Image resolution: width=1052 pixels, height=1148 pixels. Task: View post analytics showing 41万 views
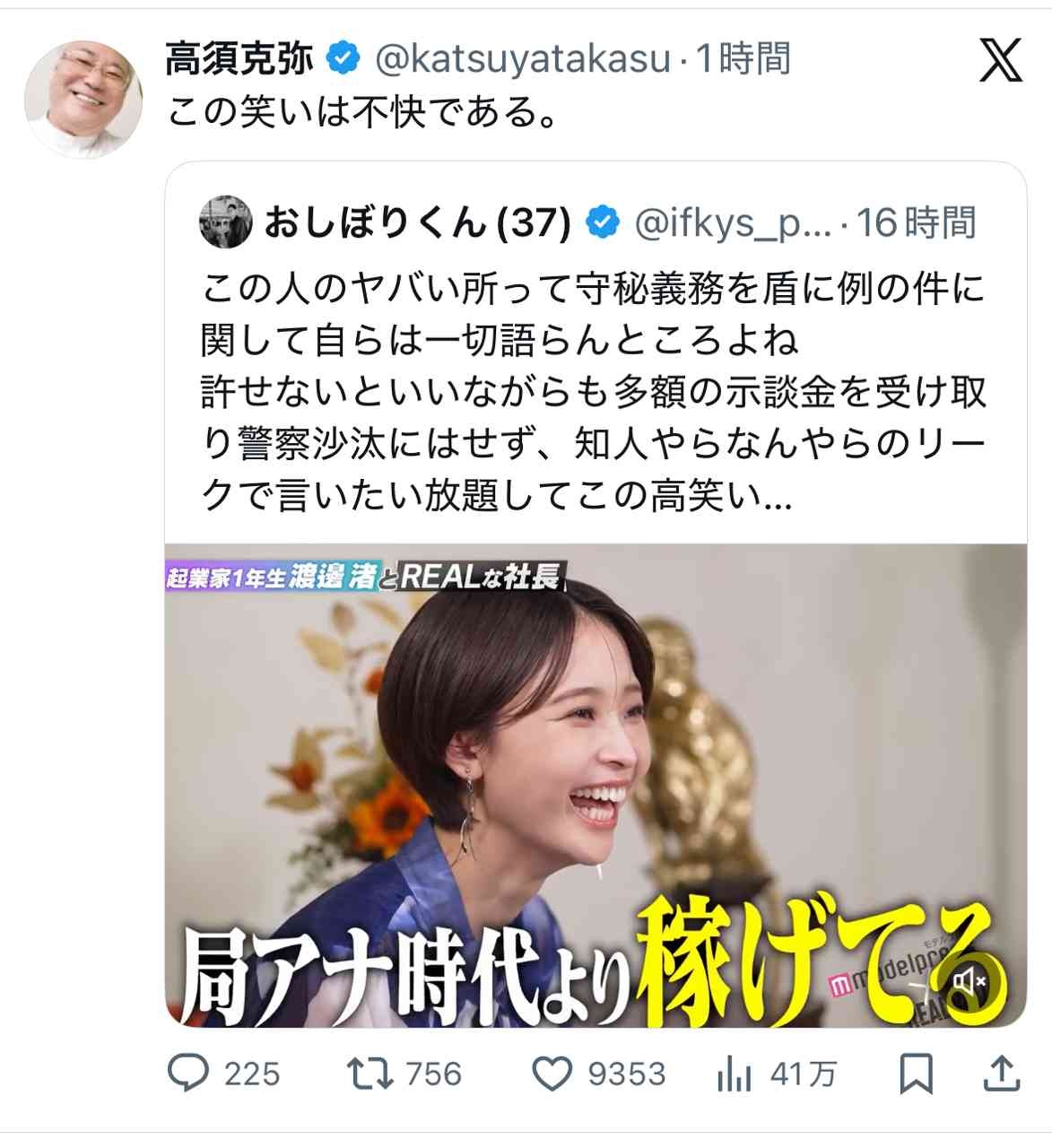[735, 1074]
